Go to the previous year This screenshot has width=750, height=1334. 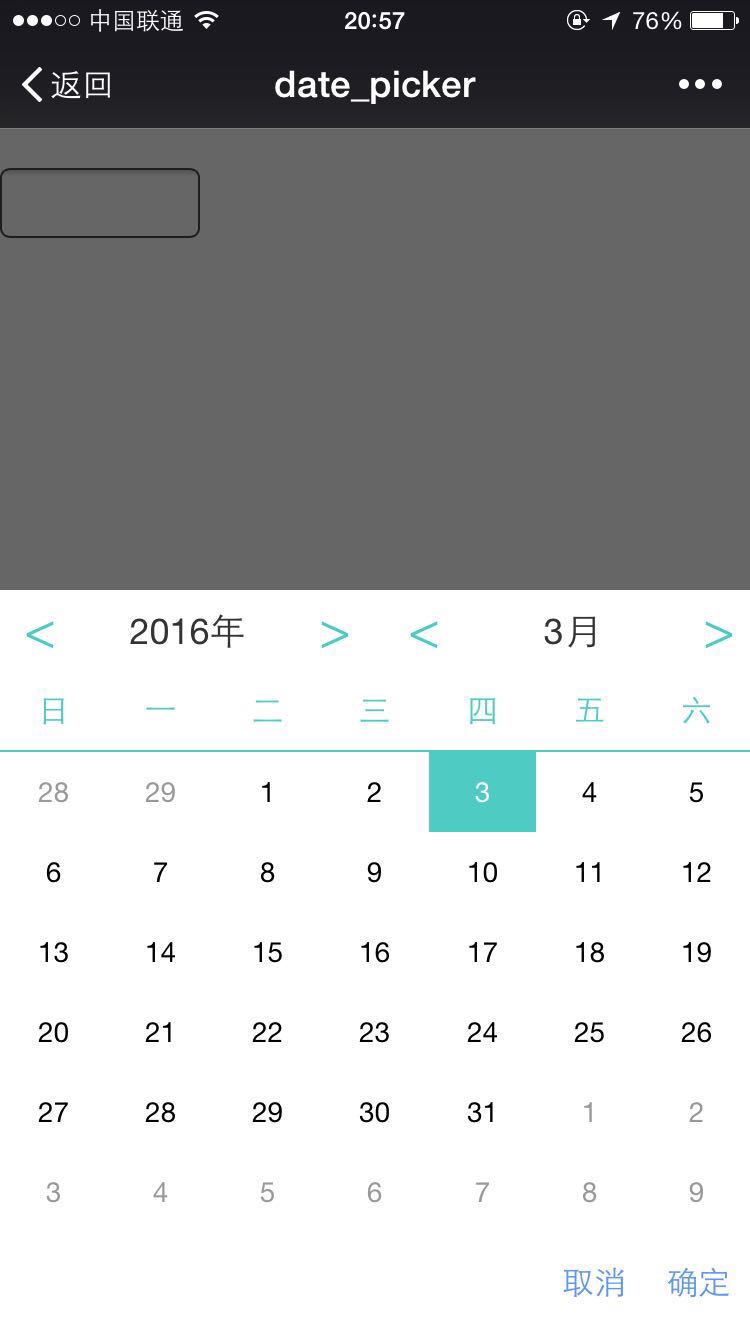[40, 634]
